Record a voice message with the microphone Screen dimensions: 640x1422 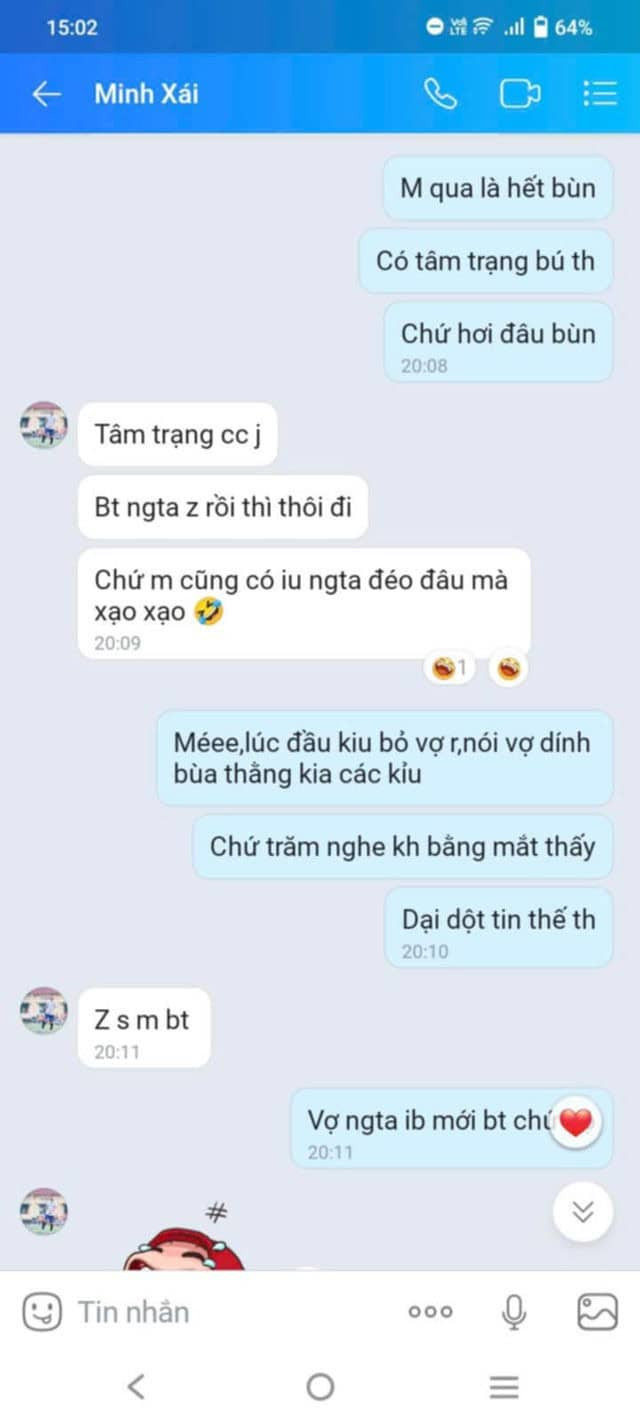coord(514,1311)
